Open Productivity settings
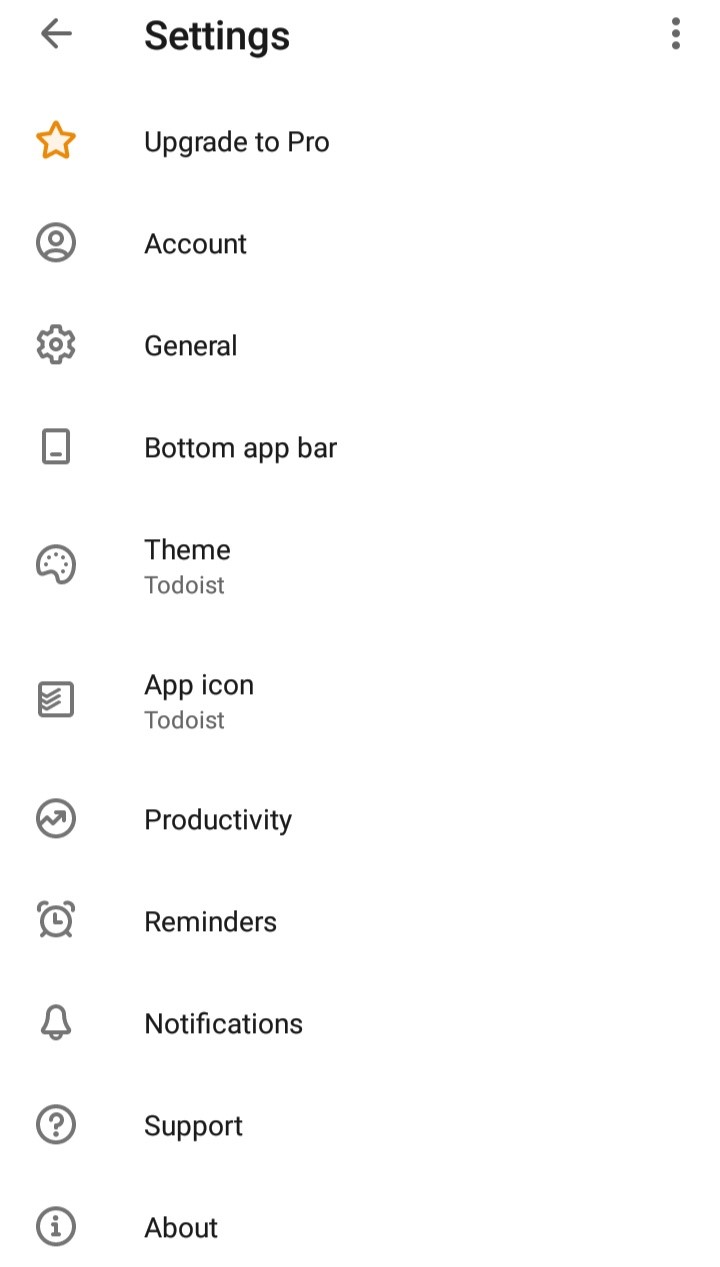 (x=360, y=820)
